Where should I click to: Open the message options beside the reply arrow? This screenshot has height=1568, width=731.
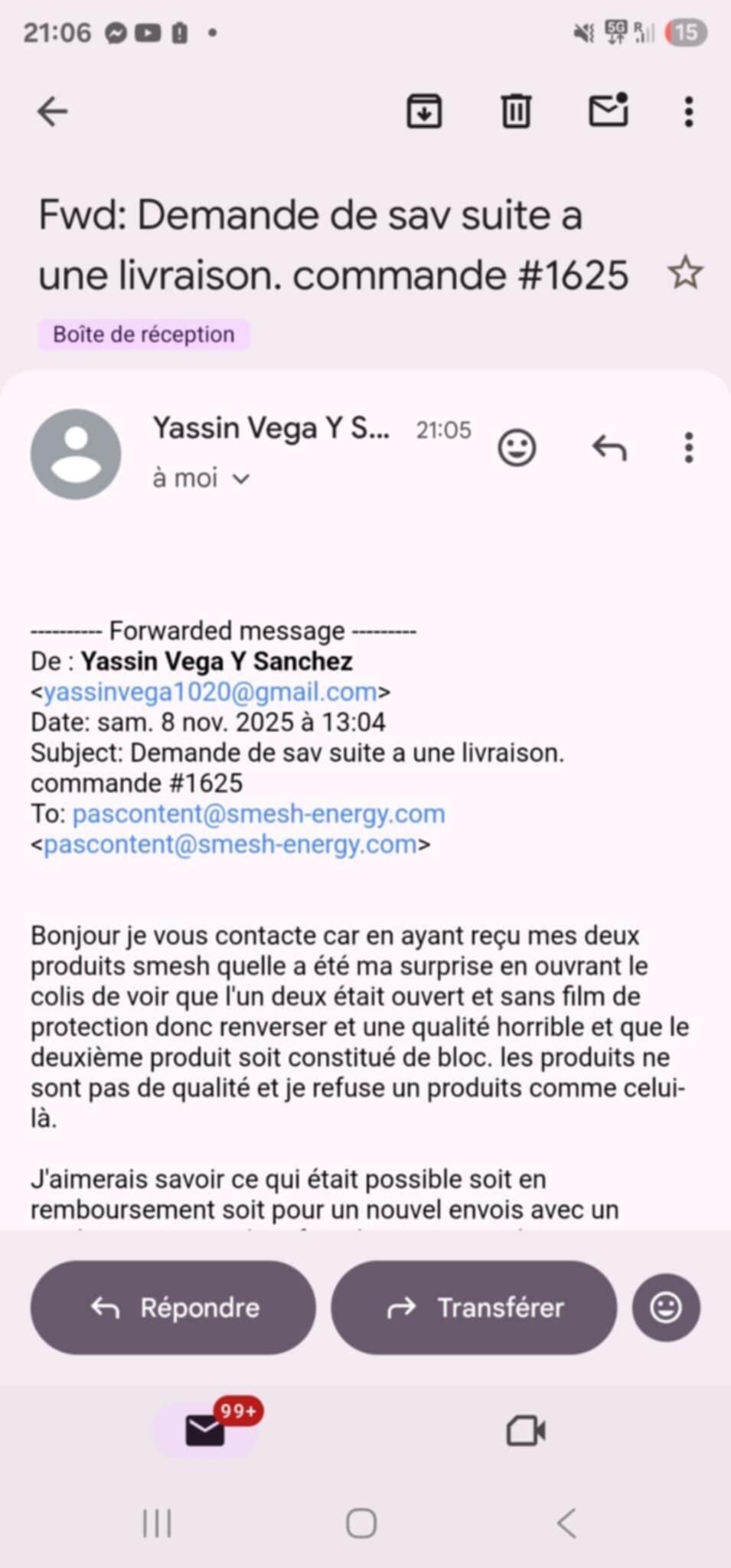click(x=689, y=448)
